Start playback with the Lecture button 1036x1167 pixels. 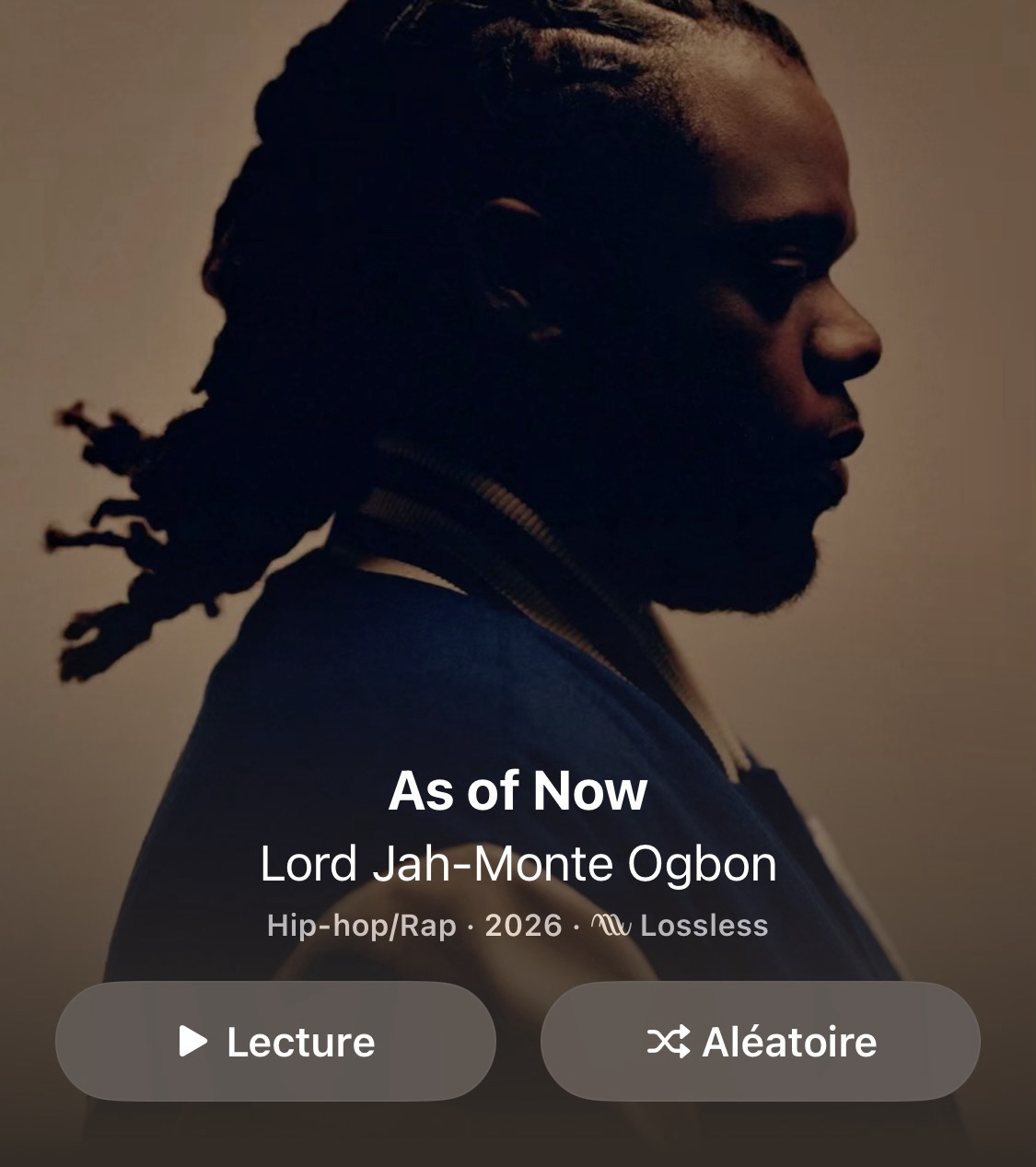pos(275,1041)
